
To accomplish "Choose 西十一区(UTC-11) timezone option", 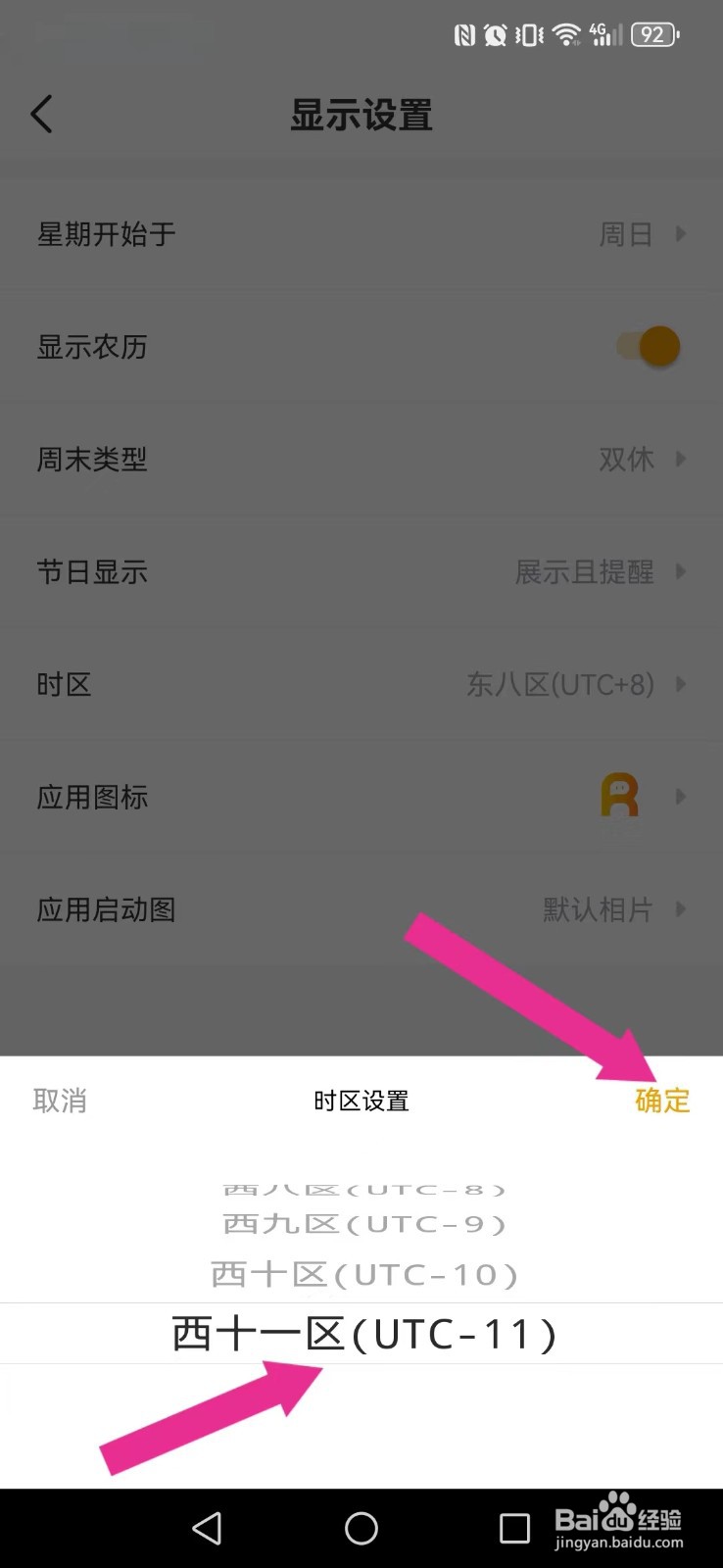I will [x=361, y=1333].
